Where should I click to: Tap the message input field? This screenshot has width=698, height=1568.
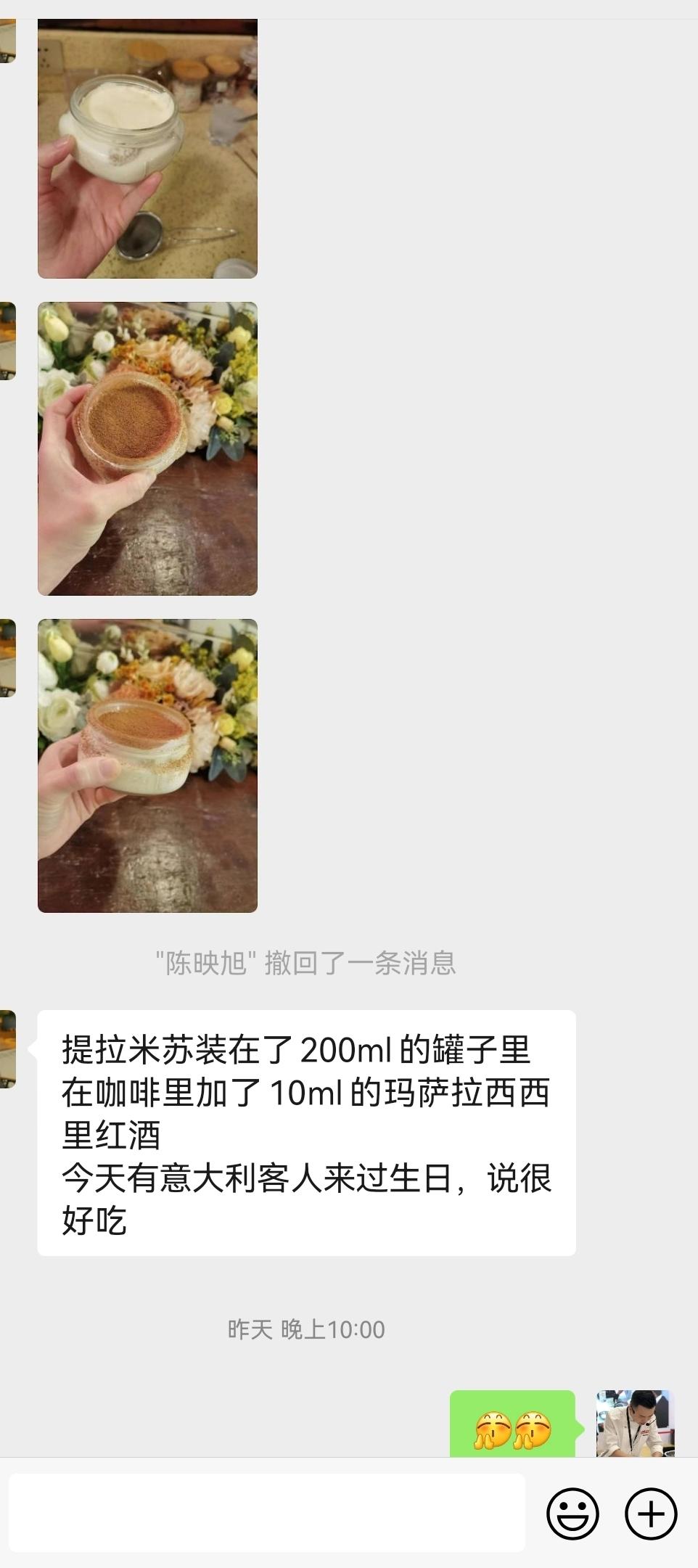click(267, 1512)
